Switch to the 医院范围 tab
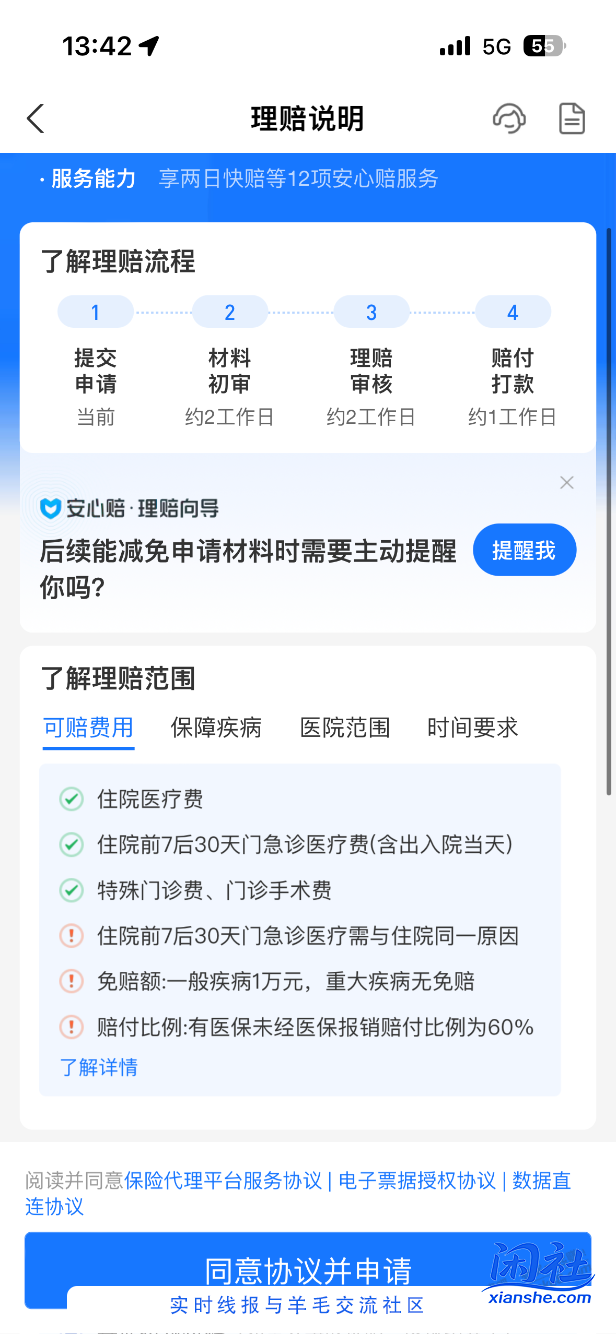616x1334 pixels. 345,728
